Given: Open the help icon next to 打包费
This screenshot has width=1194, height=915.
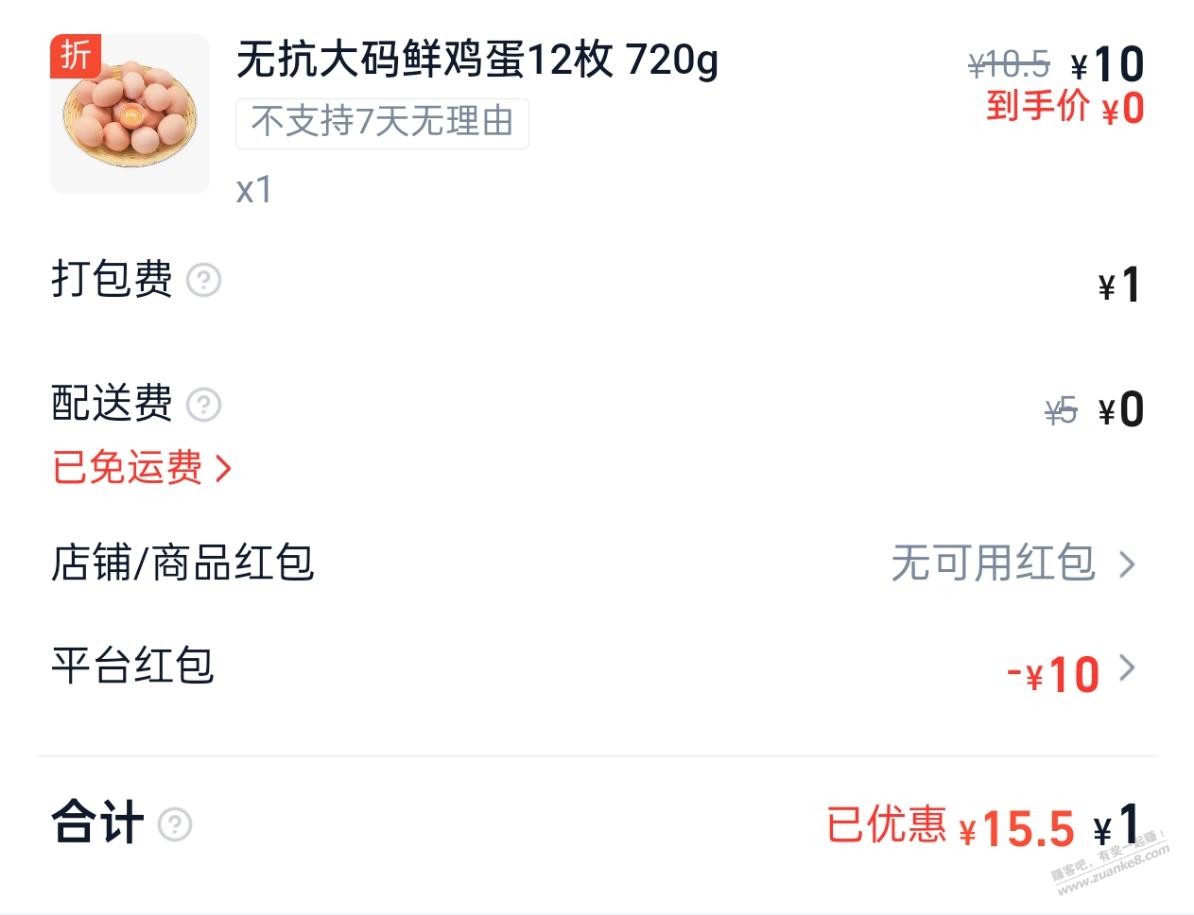Looking at the screenshot, I should 204,280.
